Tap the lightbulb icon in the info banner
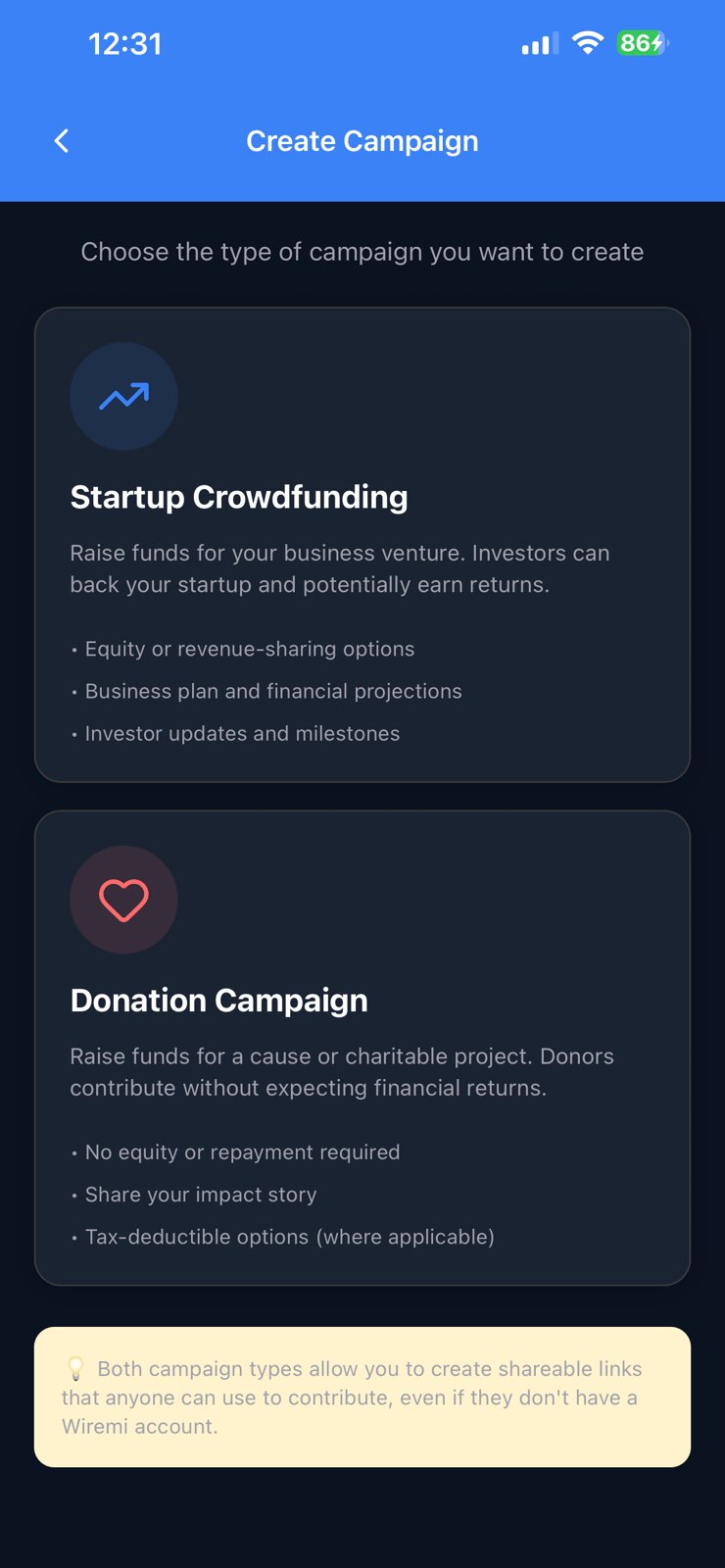The height and width of the screenshot is (1568, 725). tap(76, 1368)
